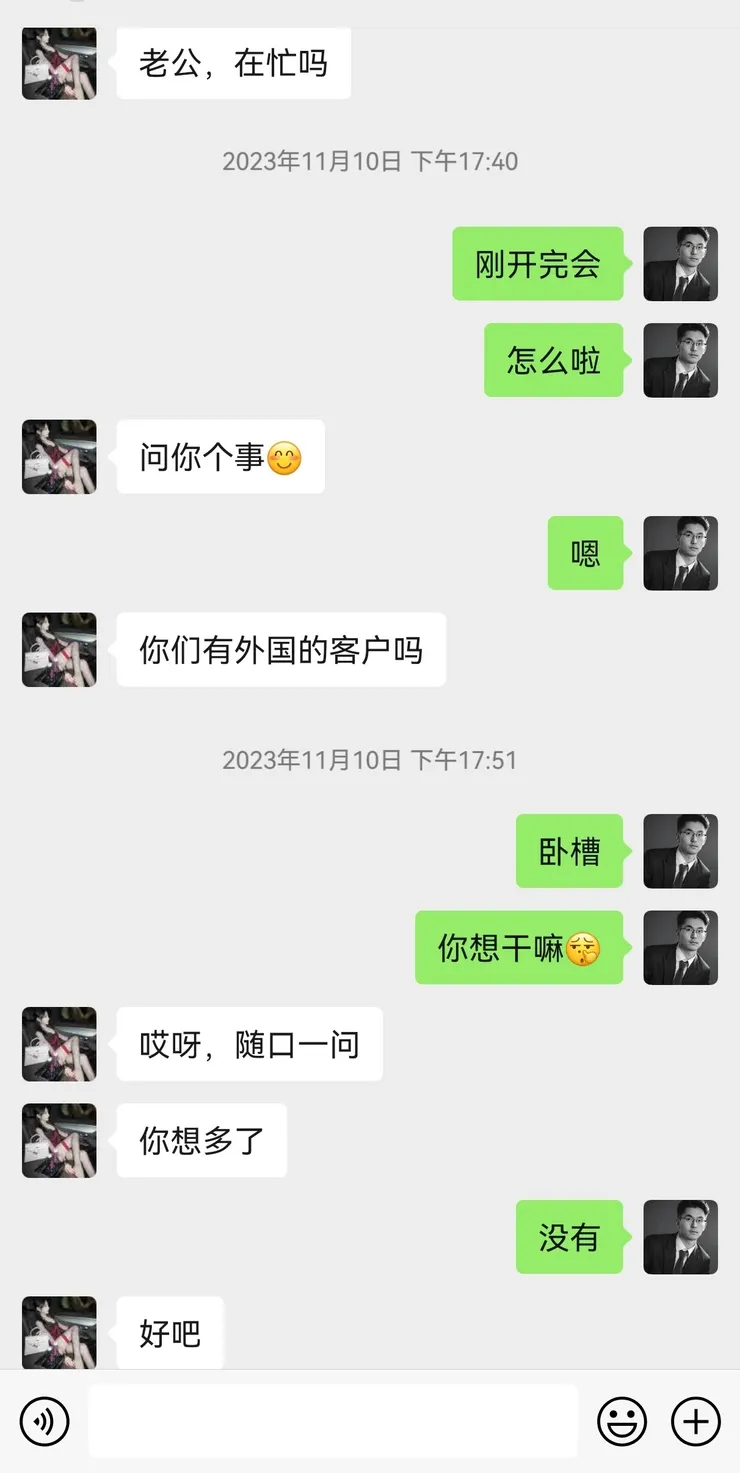Click the 17:40 timestamp label
Viewport: 740px width, 1473px height.
coord(370,160)
